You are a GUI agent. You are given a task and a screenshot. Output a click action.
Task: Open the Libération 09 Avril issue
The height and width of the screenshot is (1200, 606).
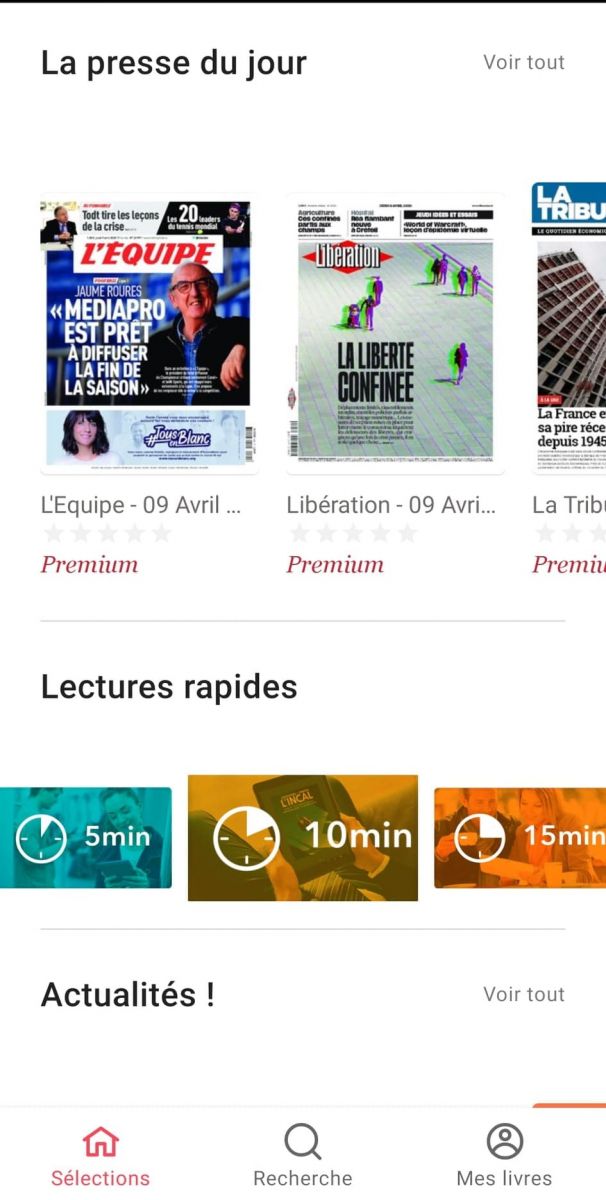coord(395,334)
